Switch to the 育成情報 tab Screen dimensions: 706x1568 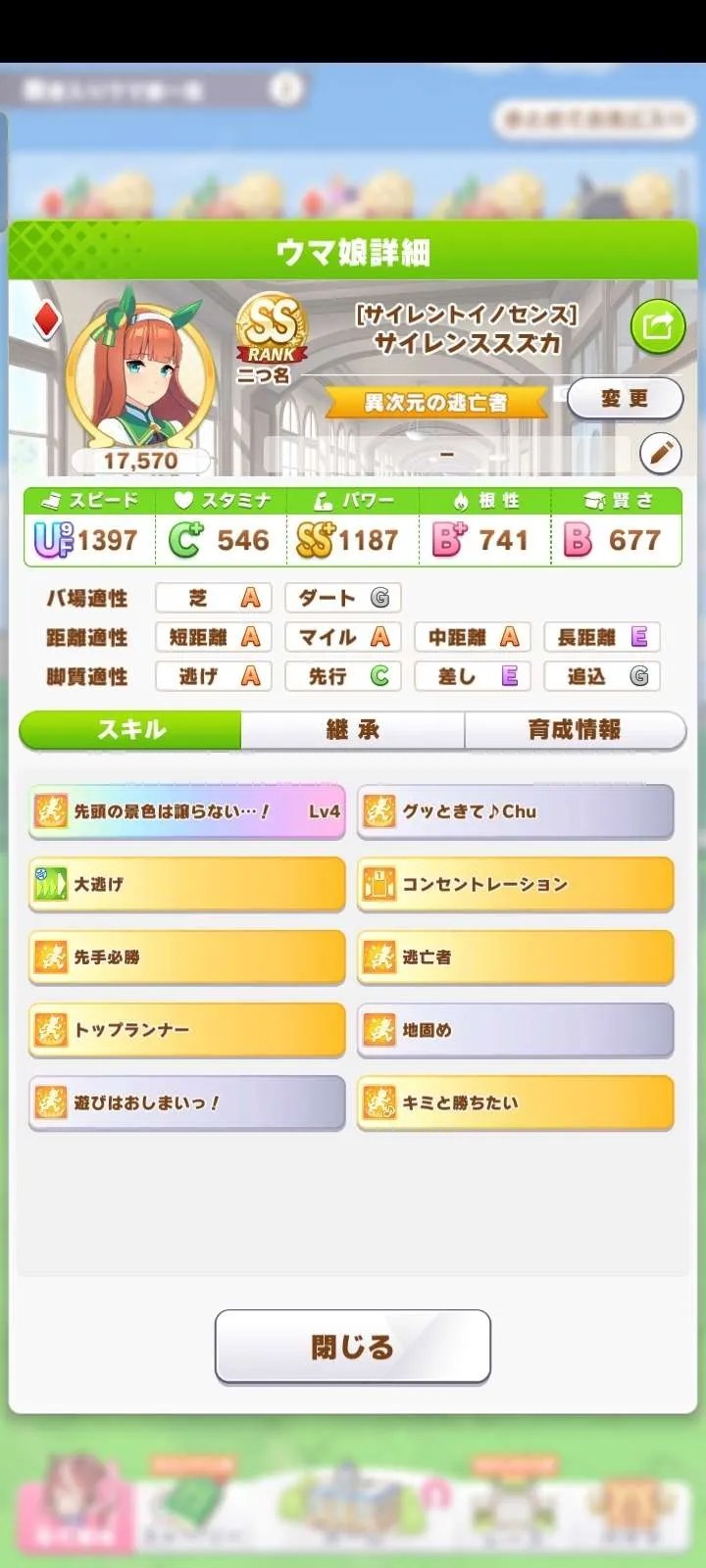point(575,730)
